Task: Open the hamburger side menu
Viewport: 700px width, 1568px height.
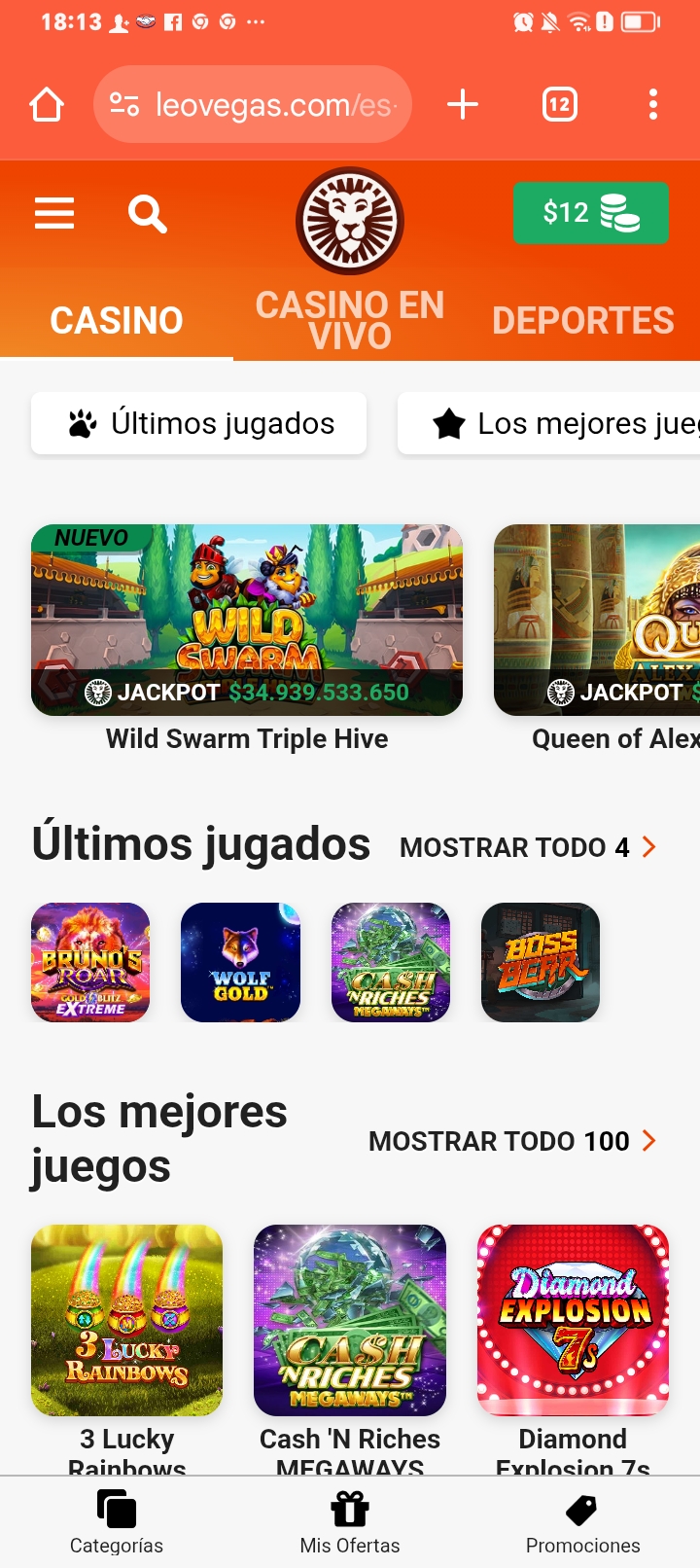Action: click(x=54, y=213)
